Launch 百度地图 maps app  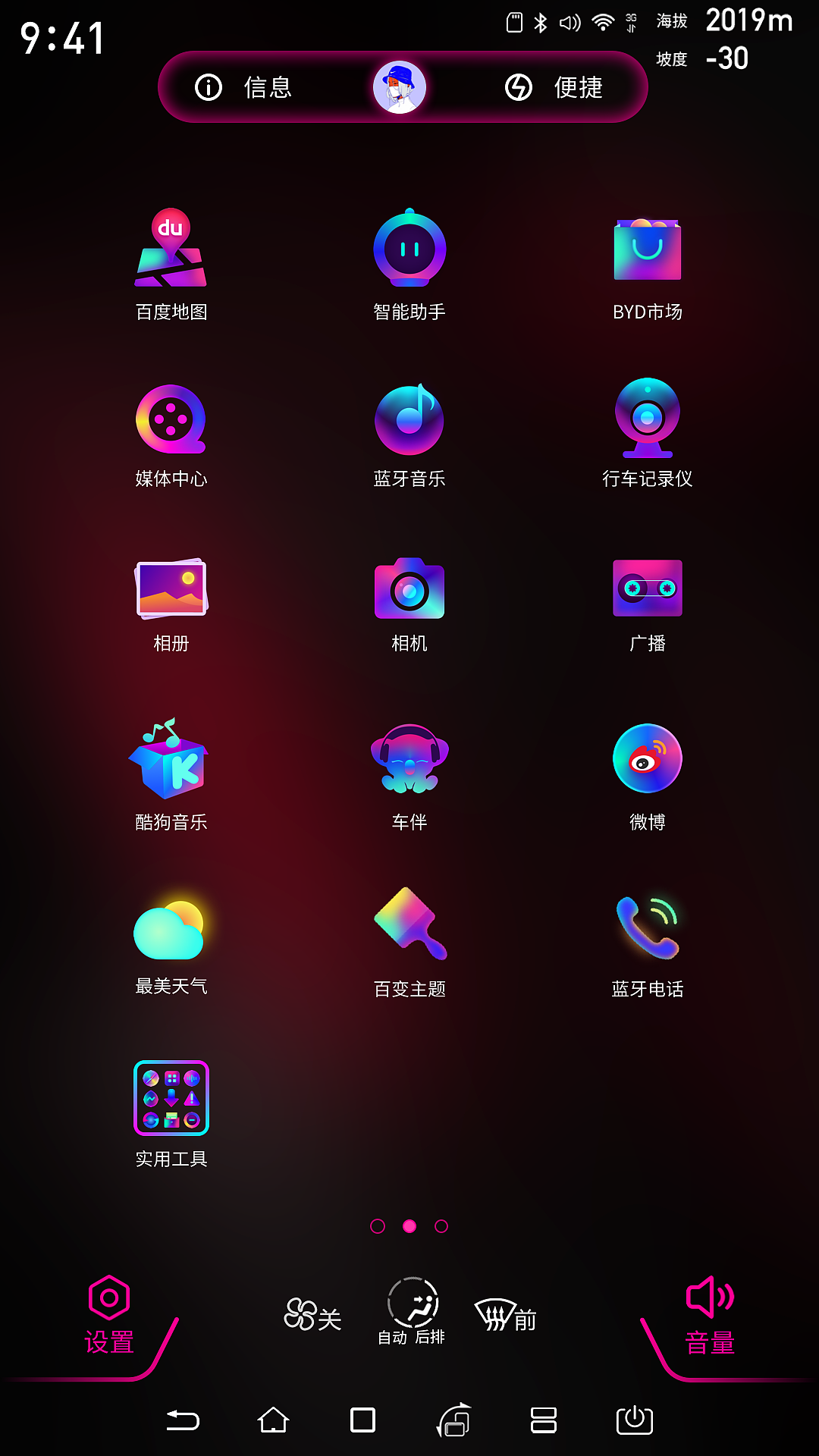171,249
